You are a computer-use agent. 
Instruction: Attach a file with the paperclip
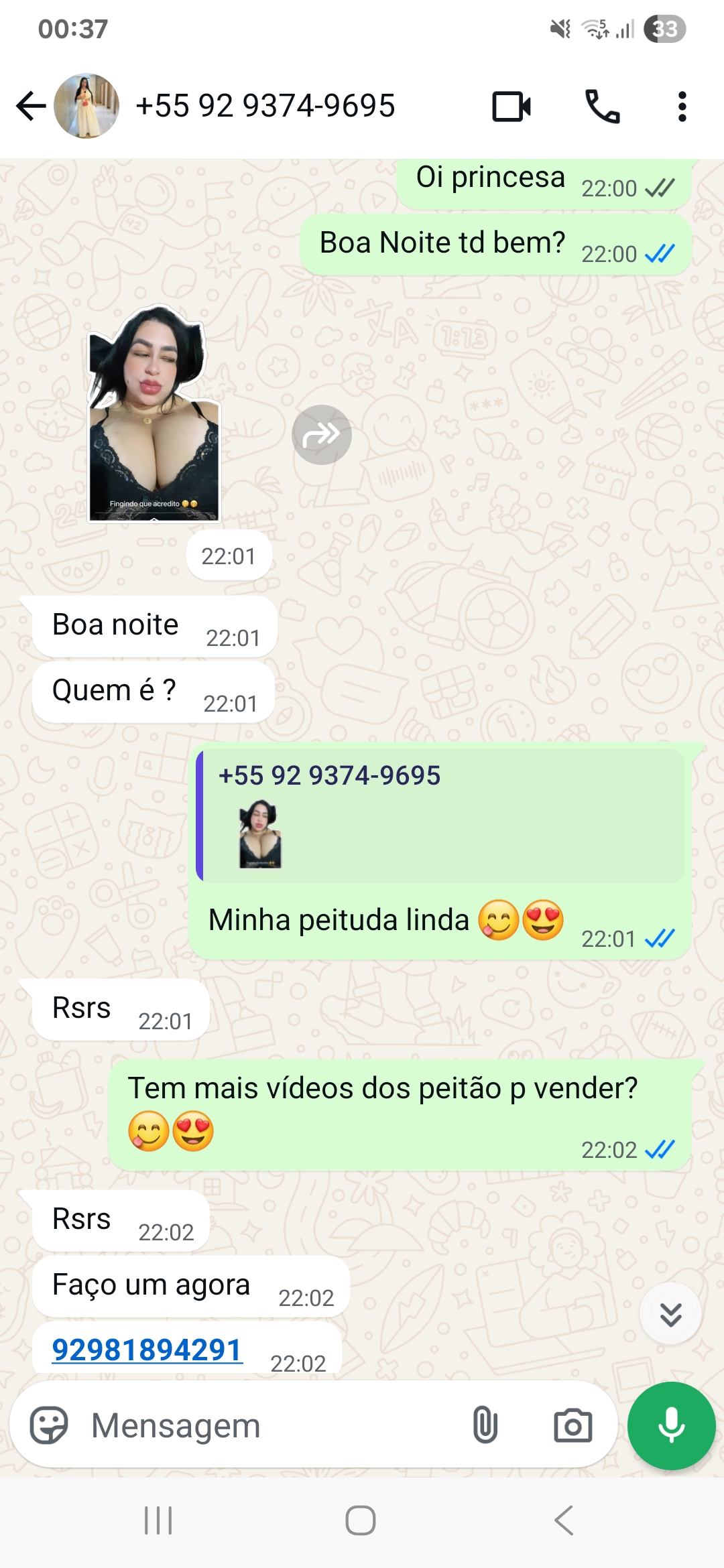[x=485, y=1425]
